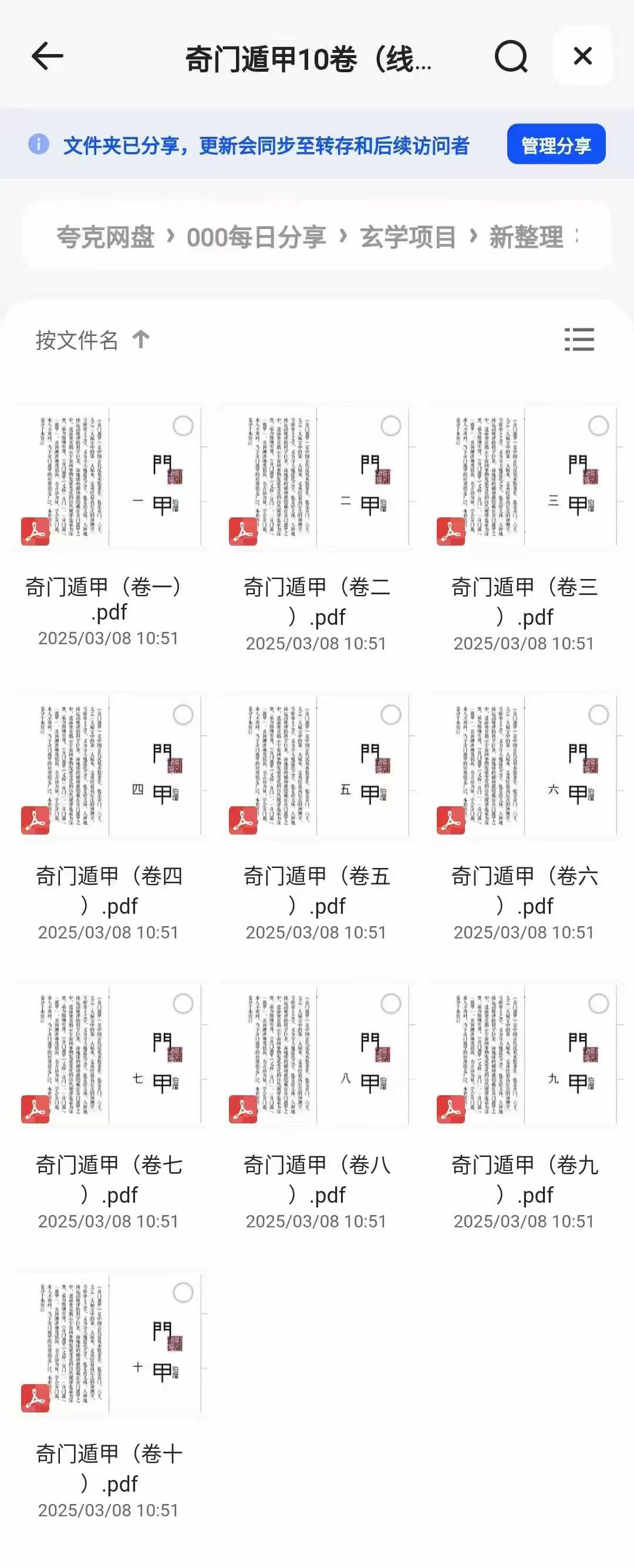Open 奇门遁甲（卷二）.pdf

pyautogui.click(x=316, y=478)
